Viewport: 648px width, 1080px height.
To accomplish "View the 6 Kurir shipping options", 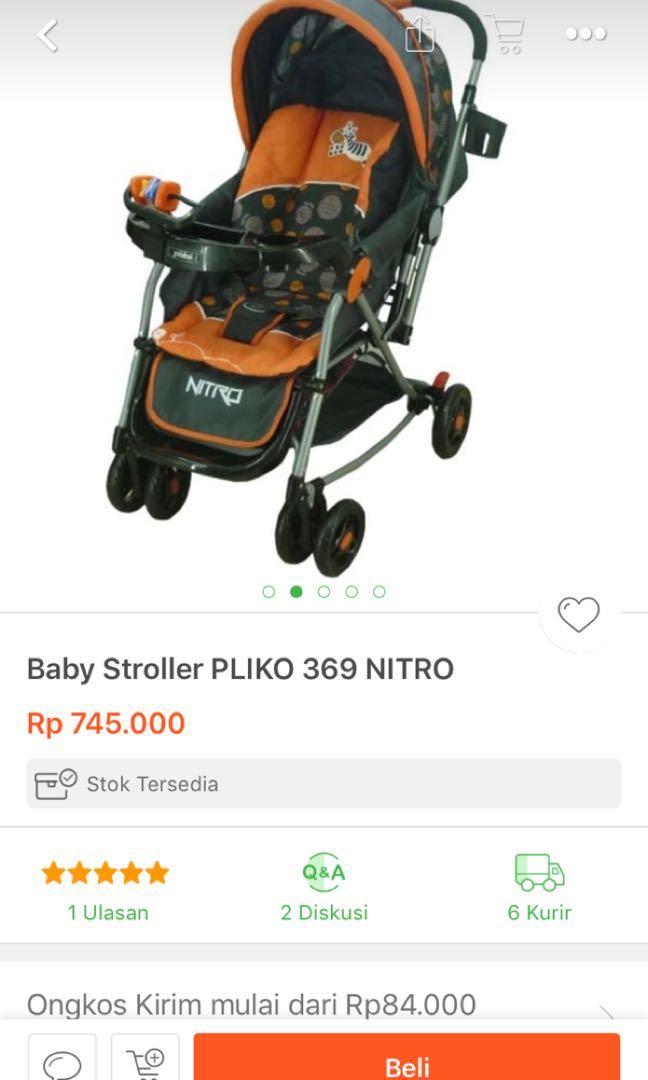I will click(539, 890).
